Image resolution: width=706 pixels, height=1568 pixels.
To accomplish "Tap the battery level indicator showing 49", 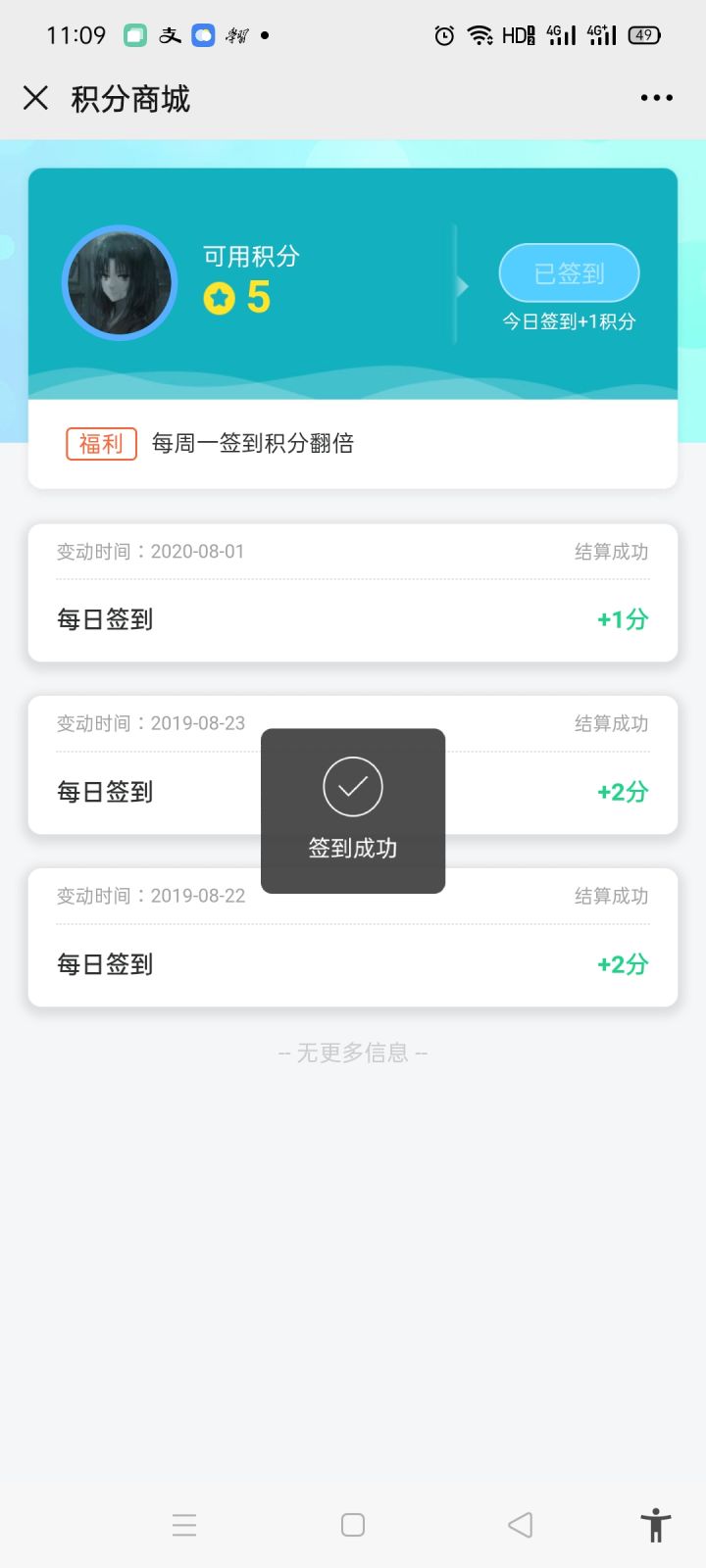I will click(x=645, y=34).
